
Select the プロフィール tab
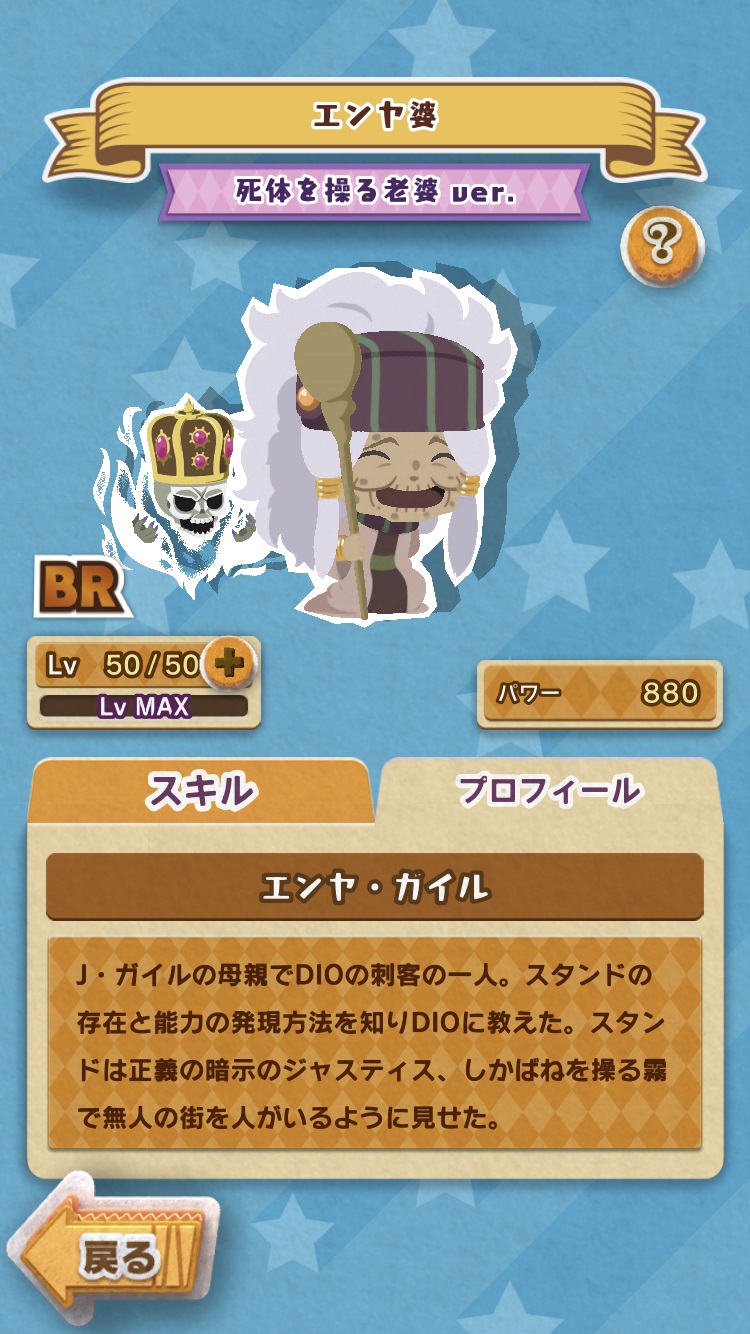click(x=548, y=791)
